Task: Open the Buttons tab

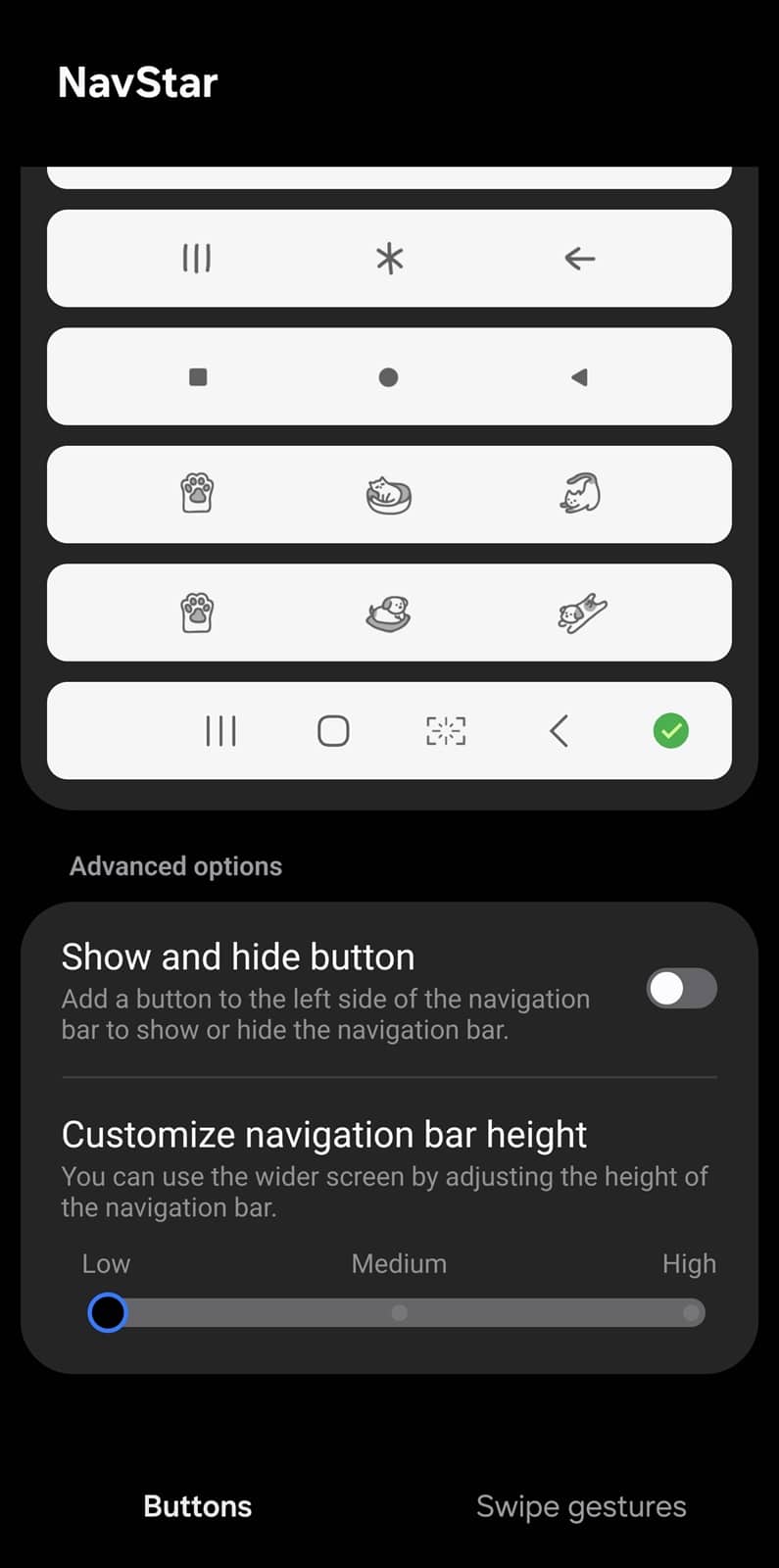Action: 198,1506
